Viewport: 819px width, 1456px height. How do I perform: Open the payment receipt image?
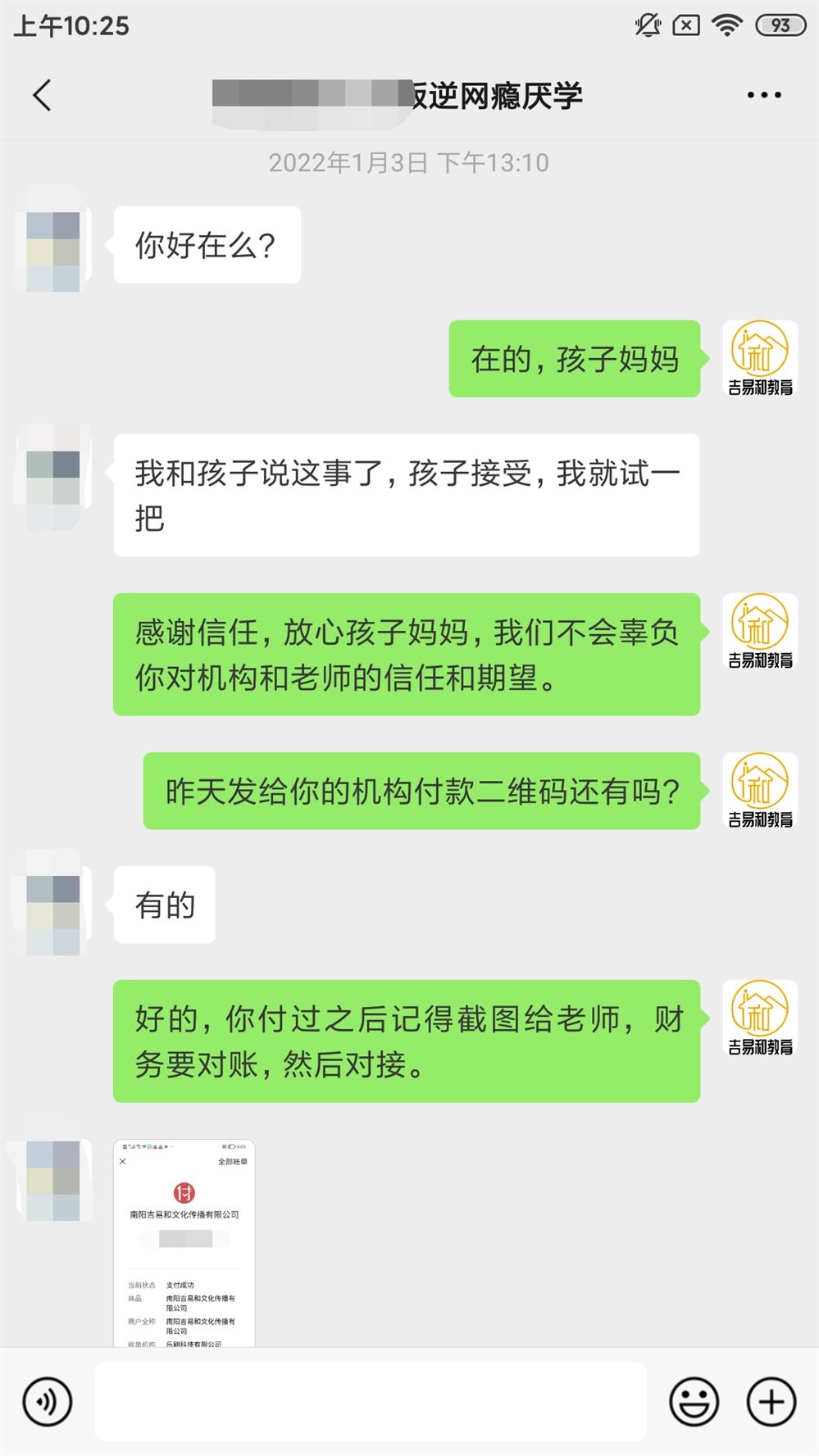pos(184,1243)
